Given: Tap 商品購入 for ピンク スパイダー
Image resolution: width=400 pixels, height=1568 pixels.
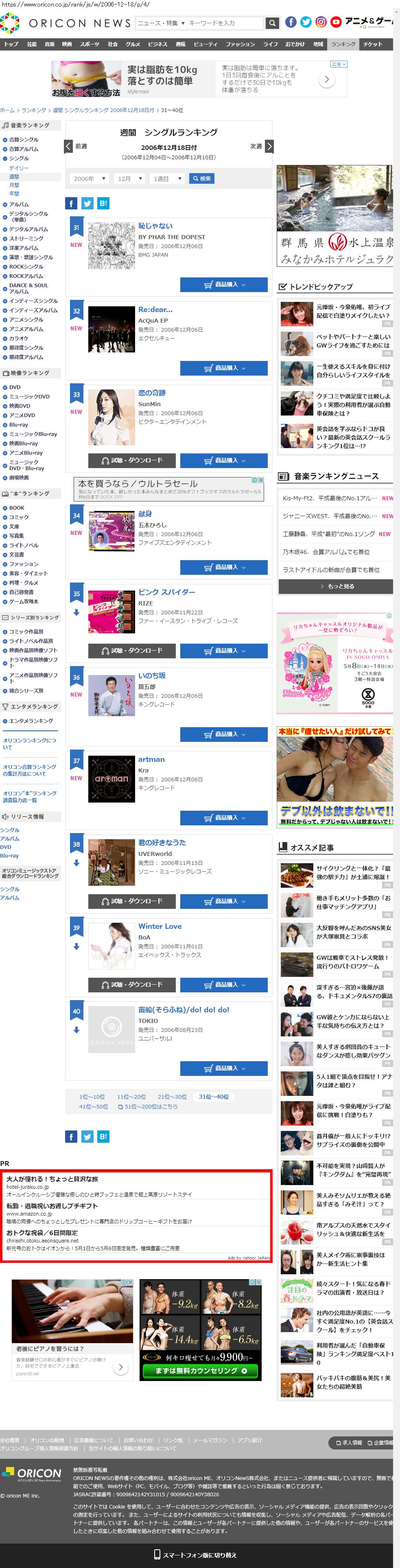Looking at the screenshot, I should [224, 651].
